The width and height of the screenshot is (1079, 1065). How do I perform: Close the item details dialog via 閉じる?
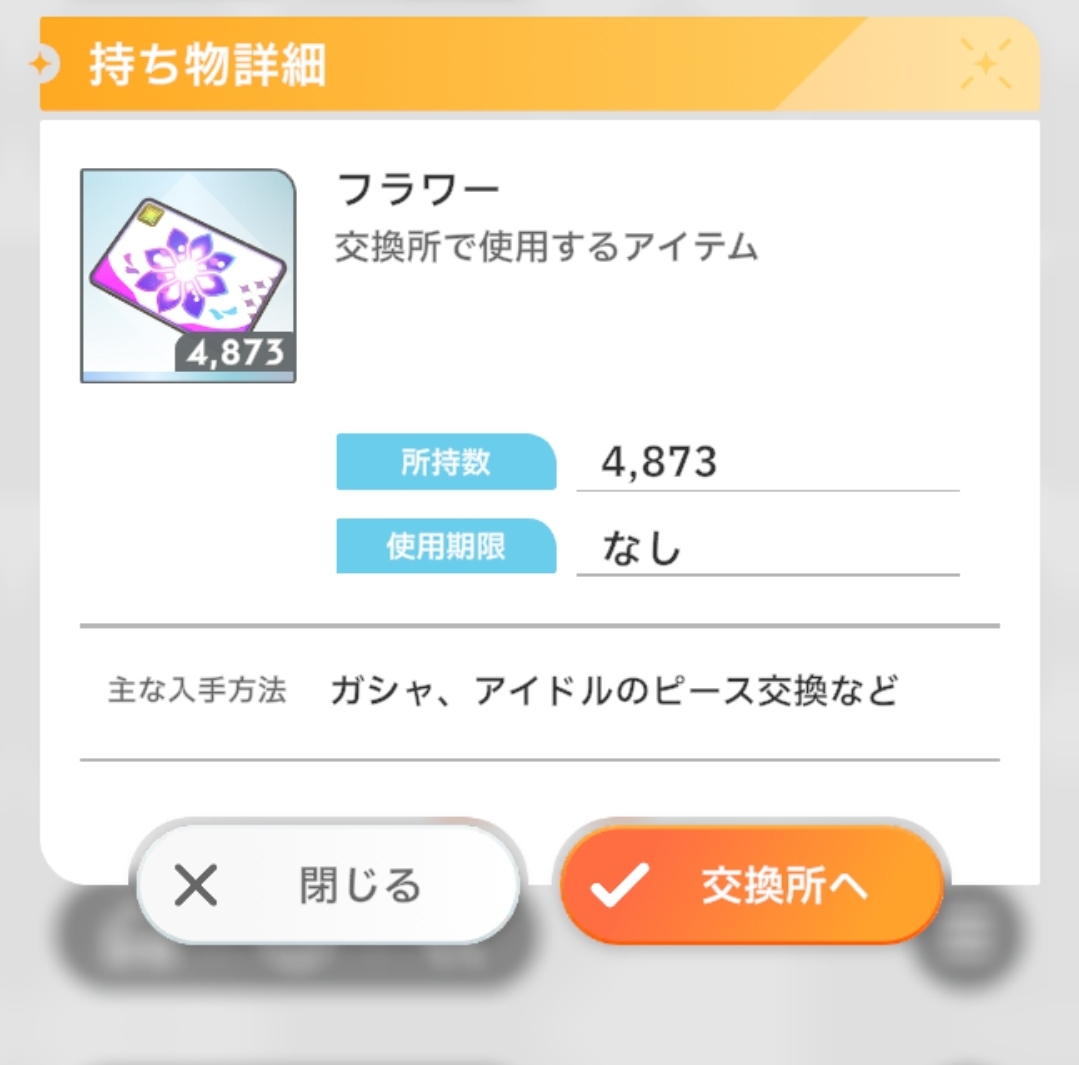[x=328, y=885]
